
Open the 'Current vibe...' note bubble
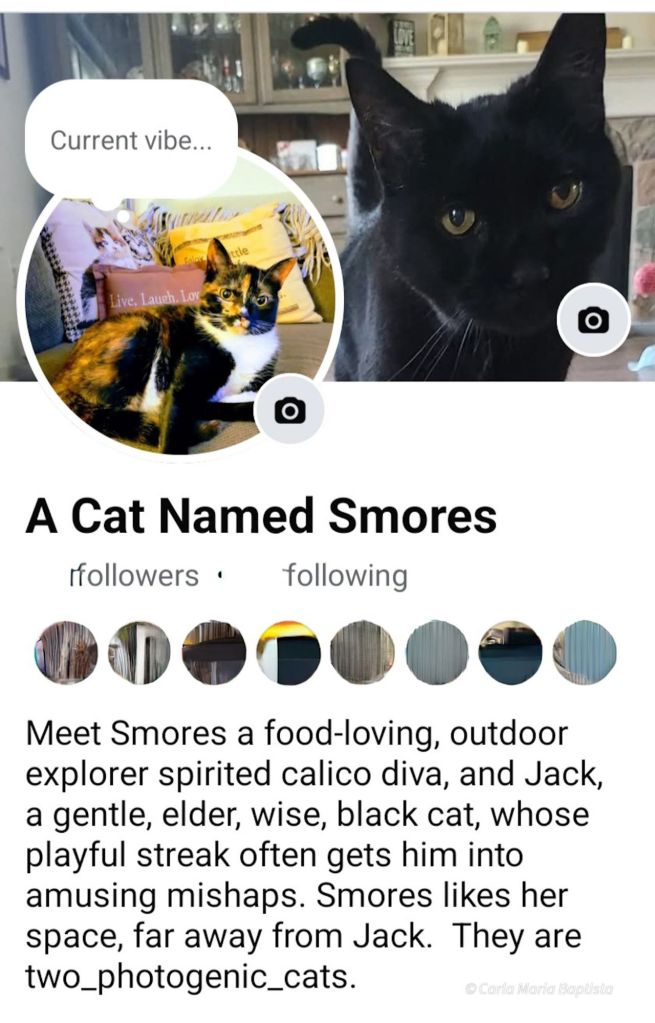131,141
